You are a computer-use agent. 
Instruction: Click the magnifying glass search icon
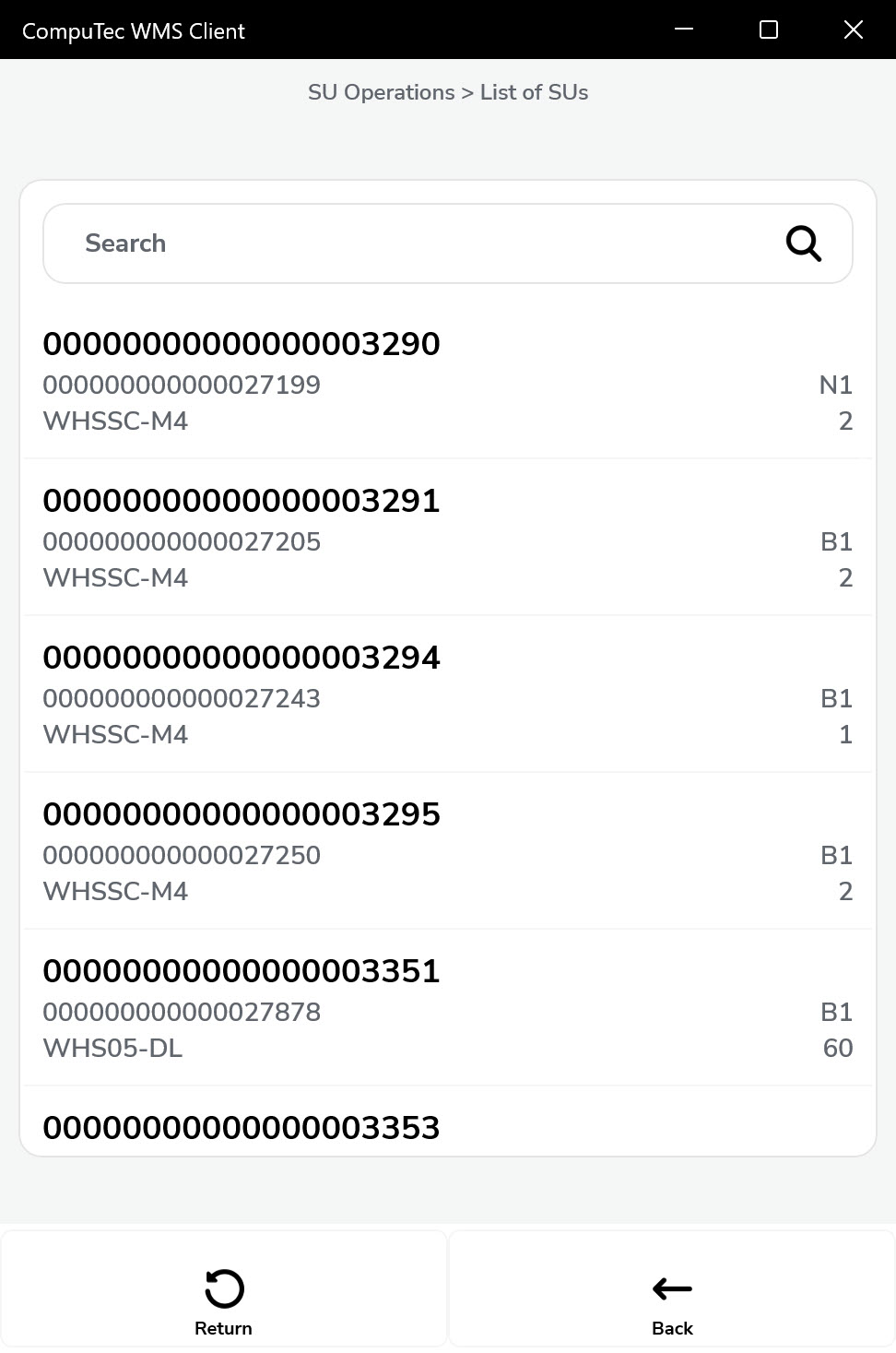[802, 243]
